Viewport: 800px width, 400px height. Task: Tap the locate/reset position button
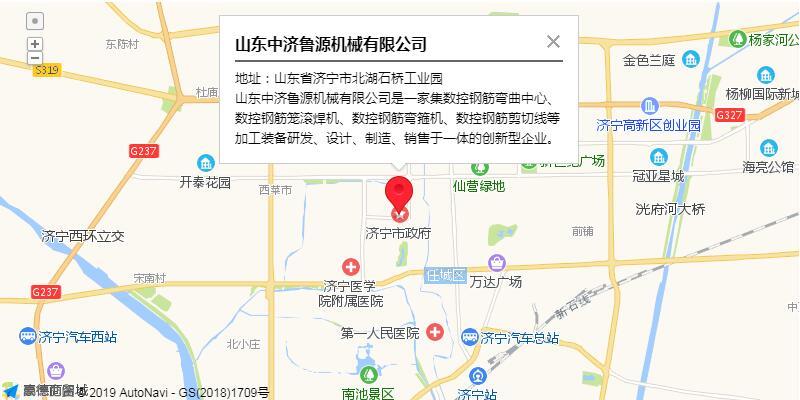pyautogui.click(x=35, y=20)
